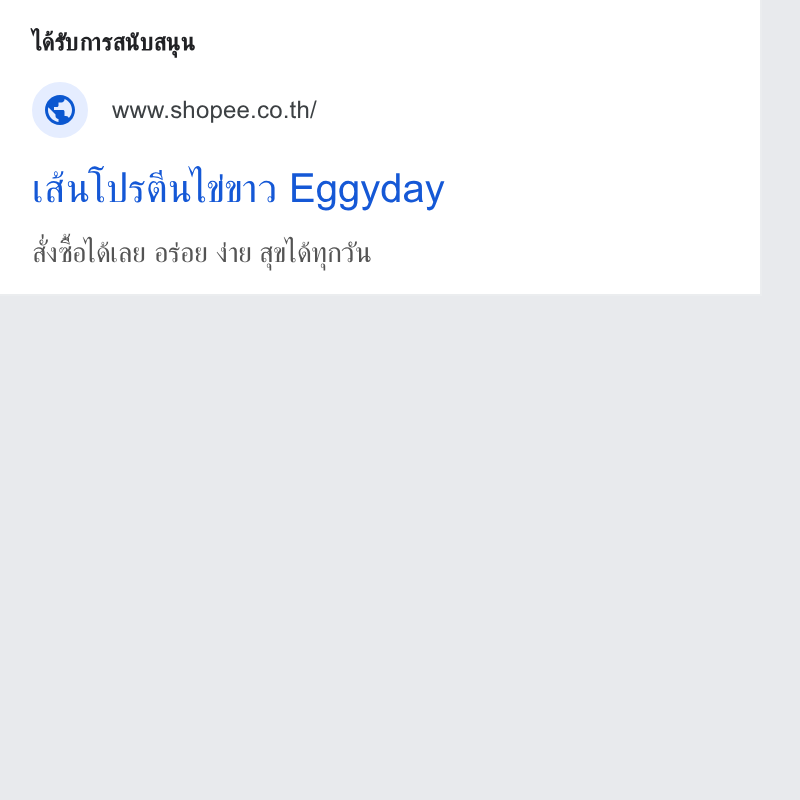800x800 pixels.
Task: Open the Eggyday egg white protein noodles ad
Action: click(238, 189)
